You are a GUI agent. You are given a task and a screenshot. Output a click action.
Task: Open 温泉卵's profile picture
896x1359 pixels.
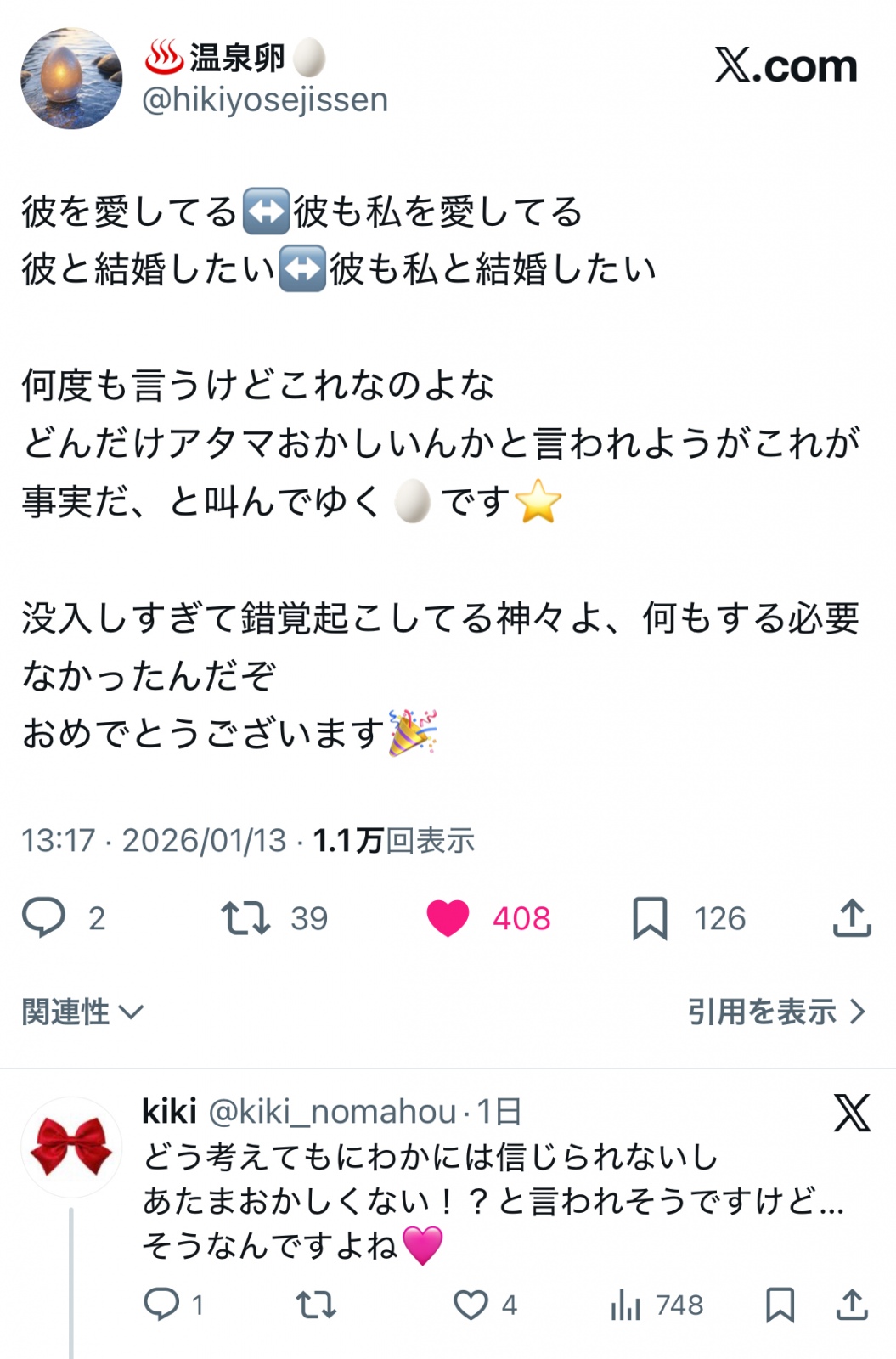(x=71, y=78)
